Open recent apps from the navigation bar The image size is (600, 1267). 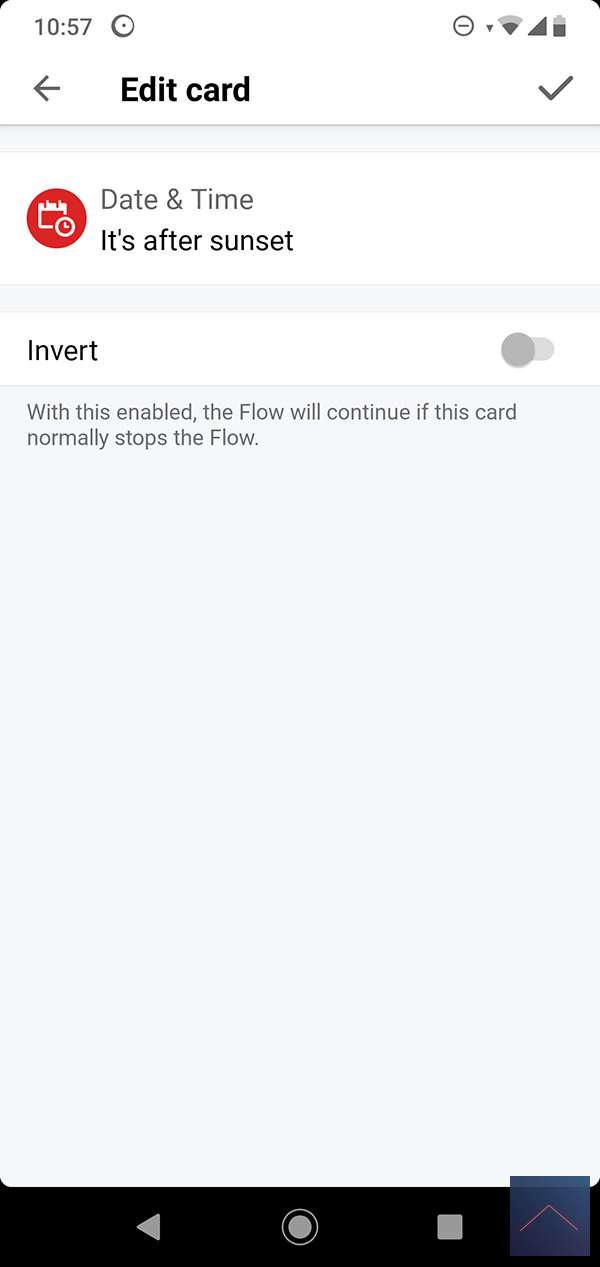[x=450, y=1226]
